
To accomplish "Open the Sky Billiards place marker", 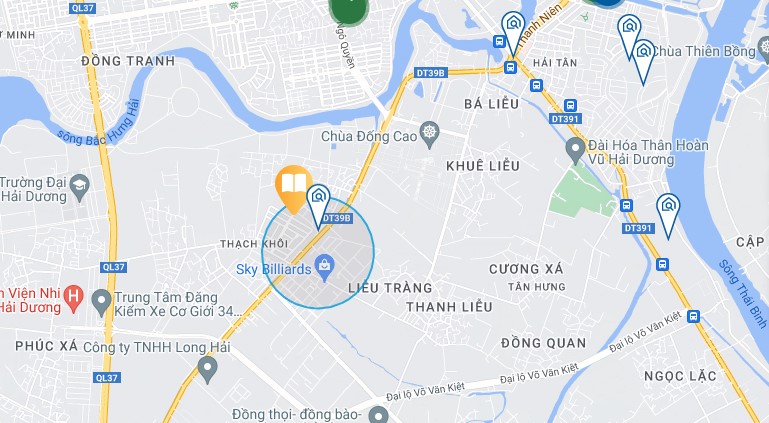I will [324, 265].
